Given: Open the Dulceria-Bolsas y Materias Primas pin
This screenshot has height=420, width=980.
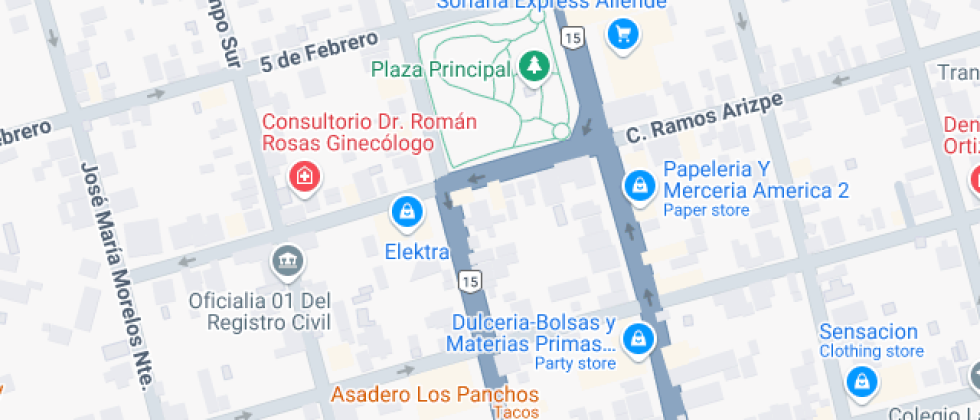Looking at the screenshot, I should click(636, 339).
